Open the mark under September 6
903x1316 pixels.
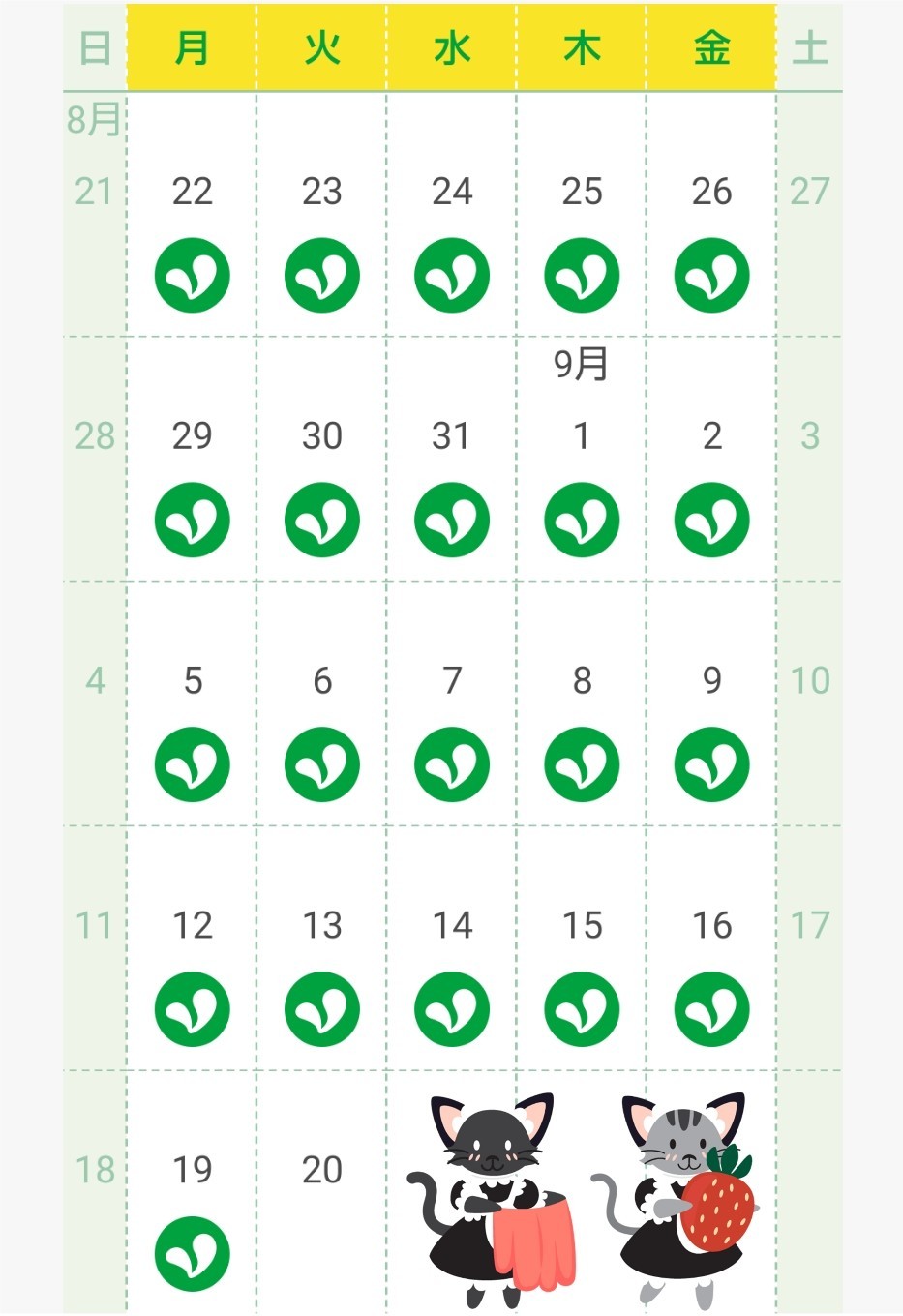click(x=322, y=765)
